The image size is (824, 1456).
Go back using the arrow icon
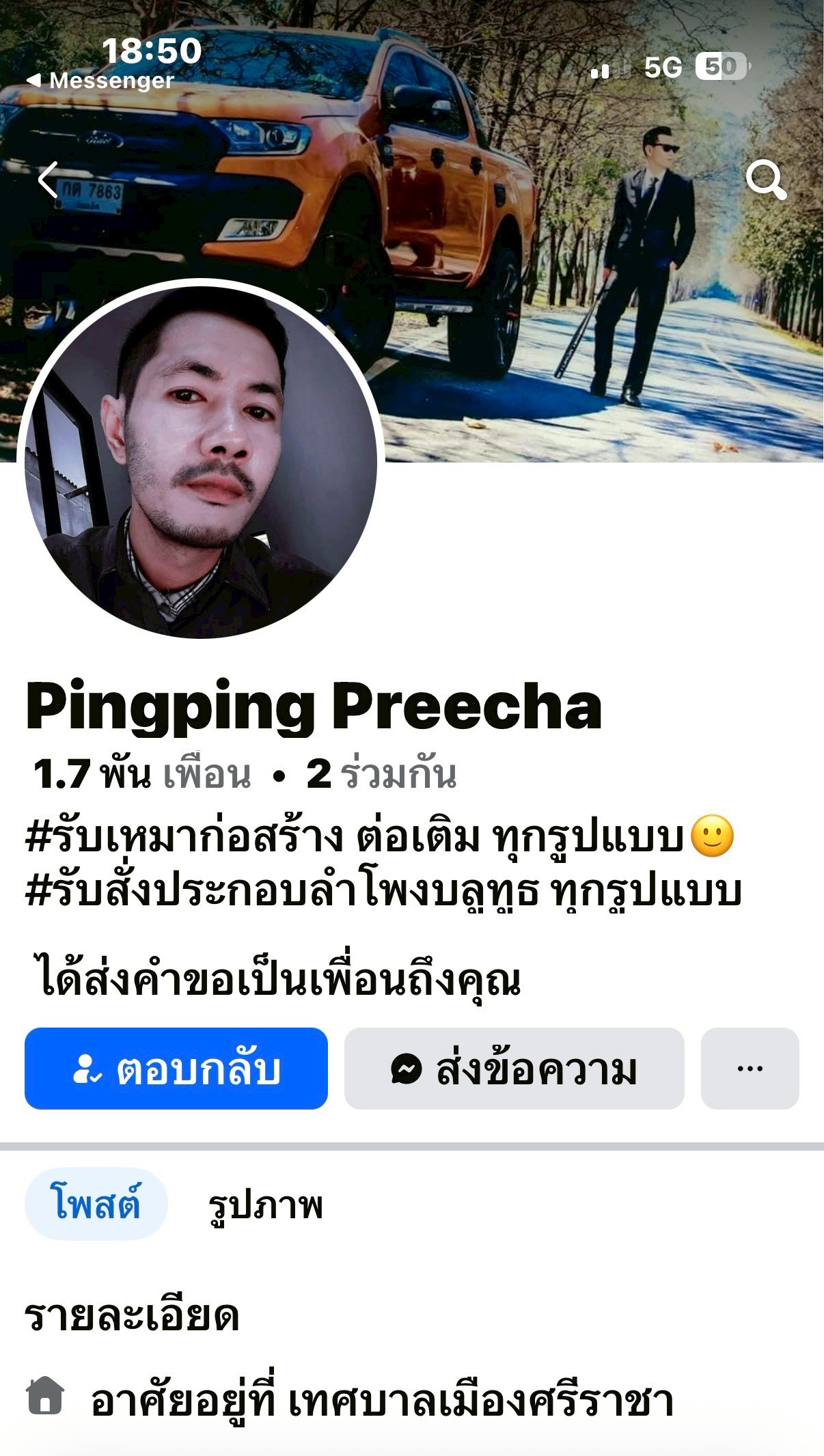click(x=48, y=180)
